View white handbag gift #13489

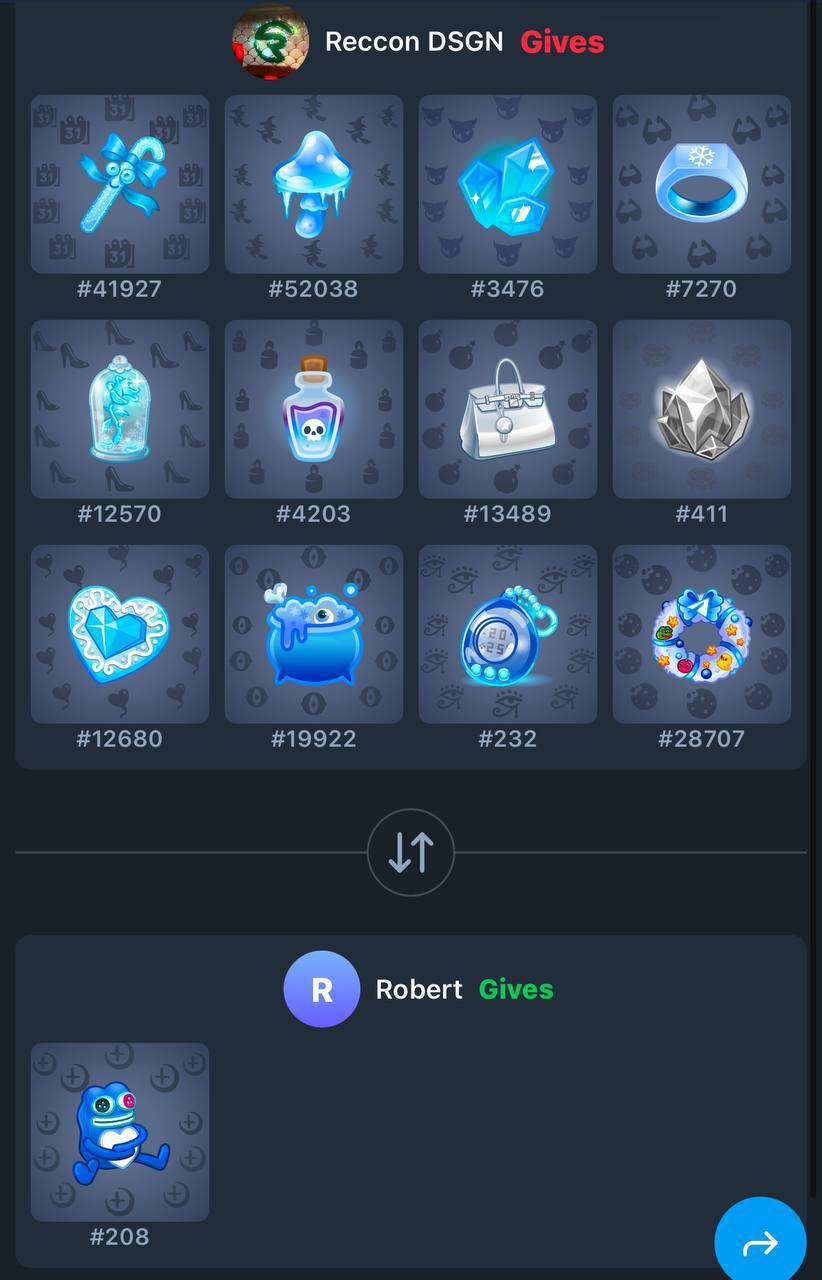click(508, 409)
